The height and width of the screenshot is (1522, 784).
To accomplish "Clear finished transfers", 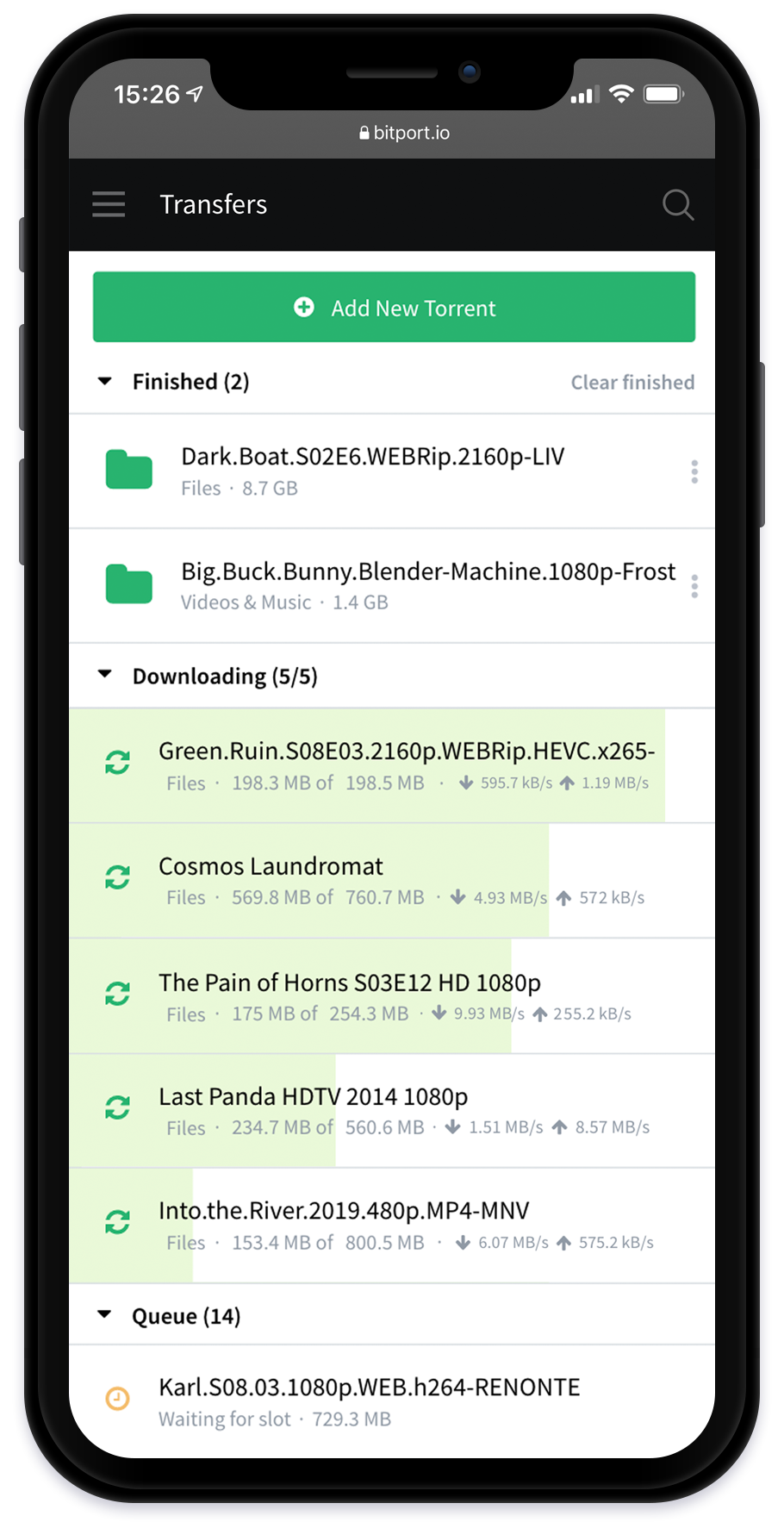I will 632,382.
